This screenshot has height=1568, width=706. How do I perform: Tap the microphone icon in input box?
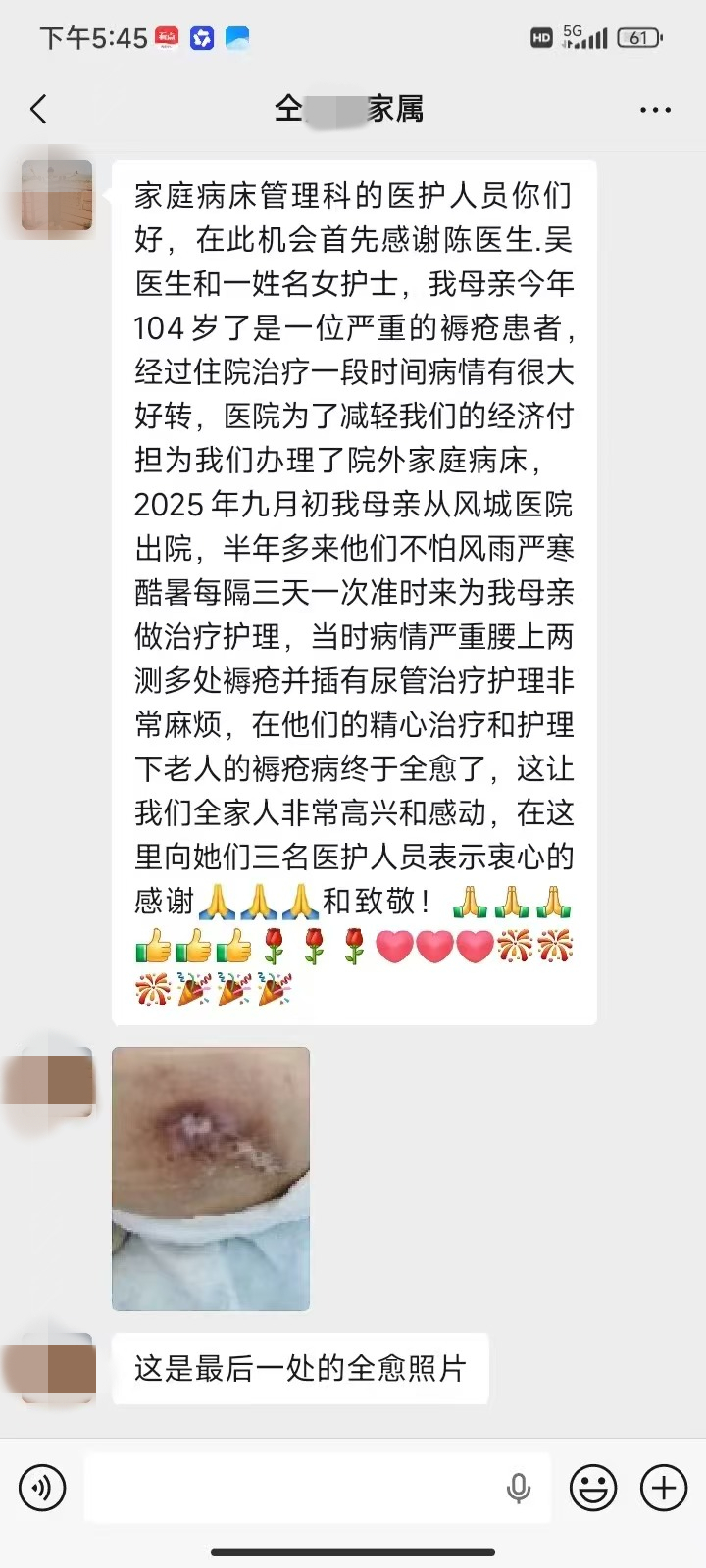point(518,1488)
